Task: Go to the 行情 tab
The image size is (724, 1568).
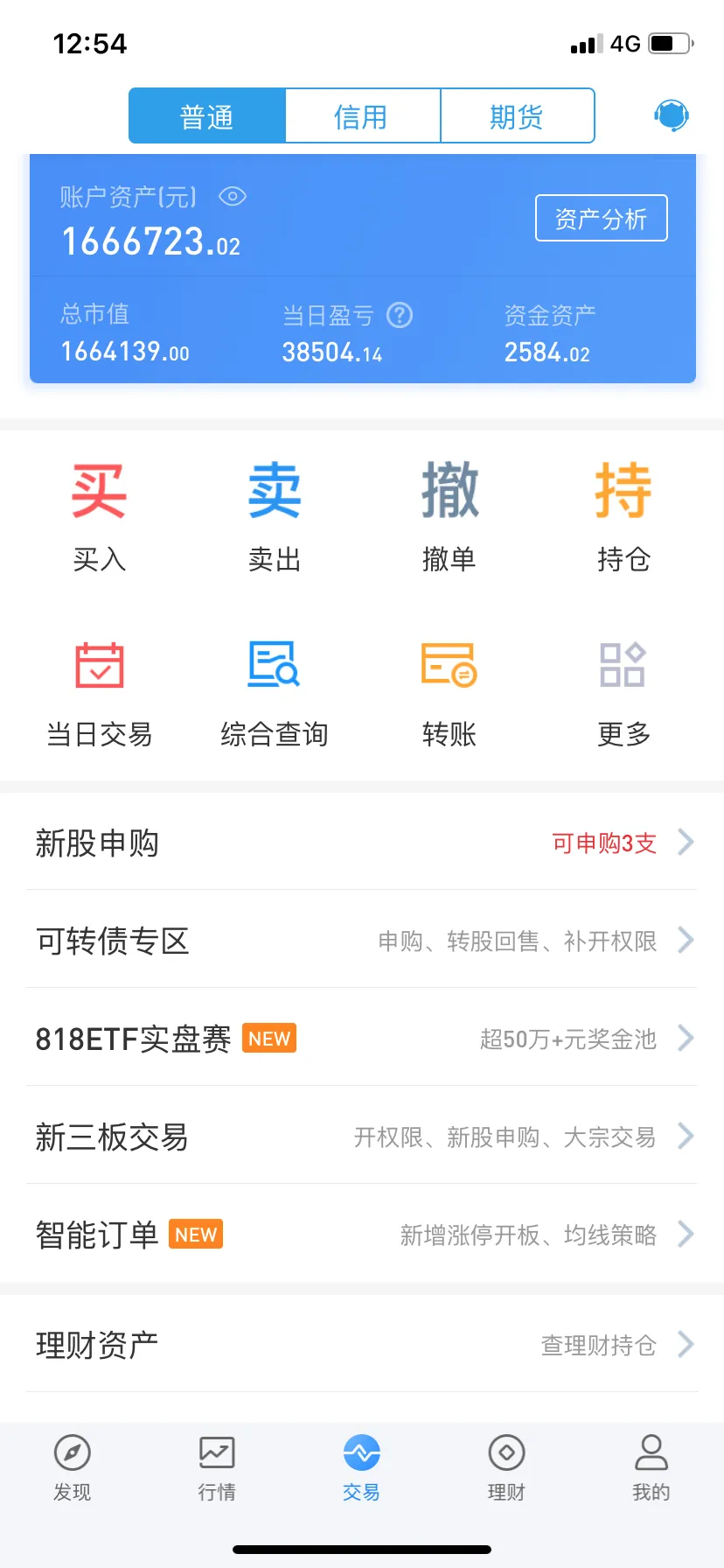Action: pyautogui.click(x=217, y=1468)
